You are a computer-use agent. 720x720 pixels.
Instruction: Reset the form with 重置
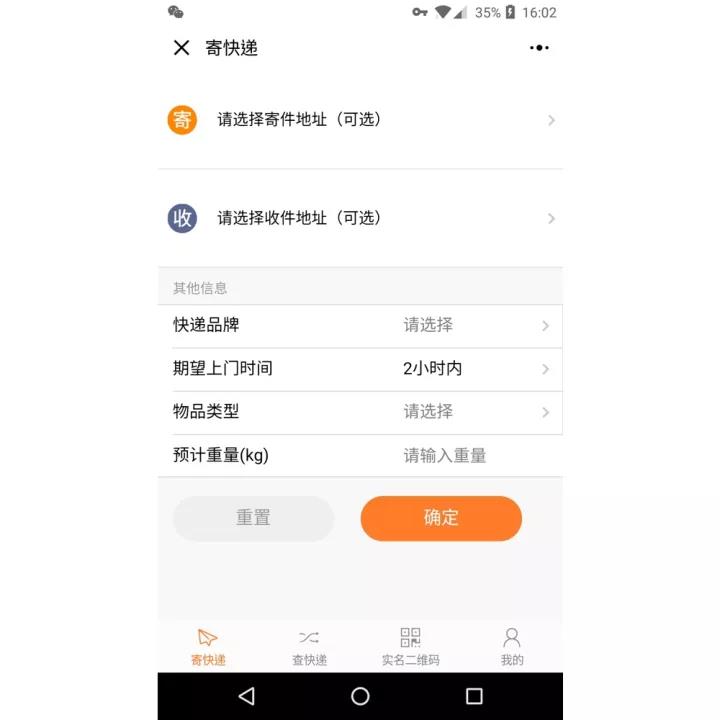(253, 518)
